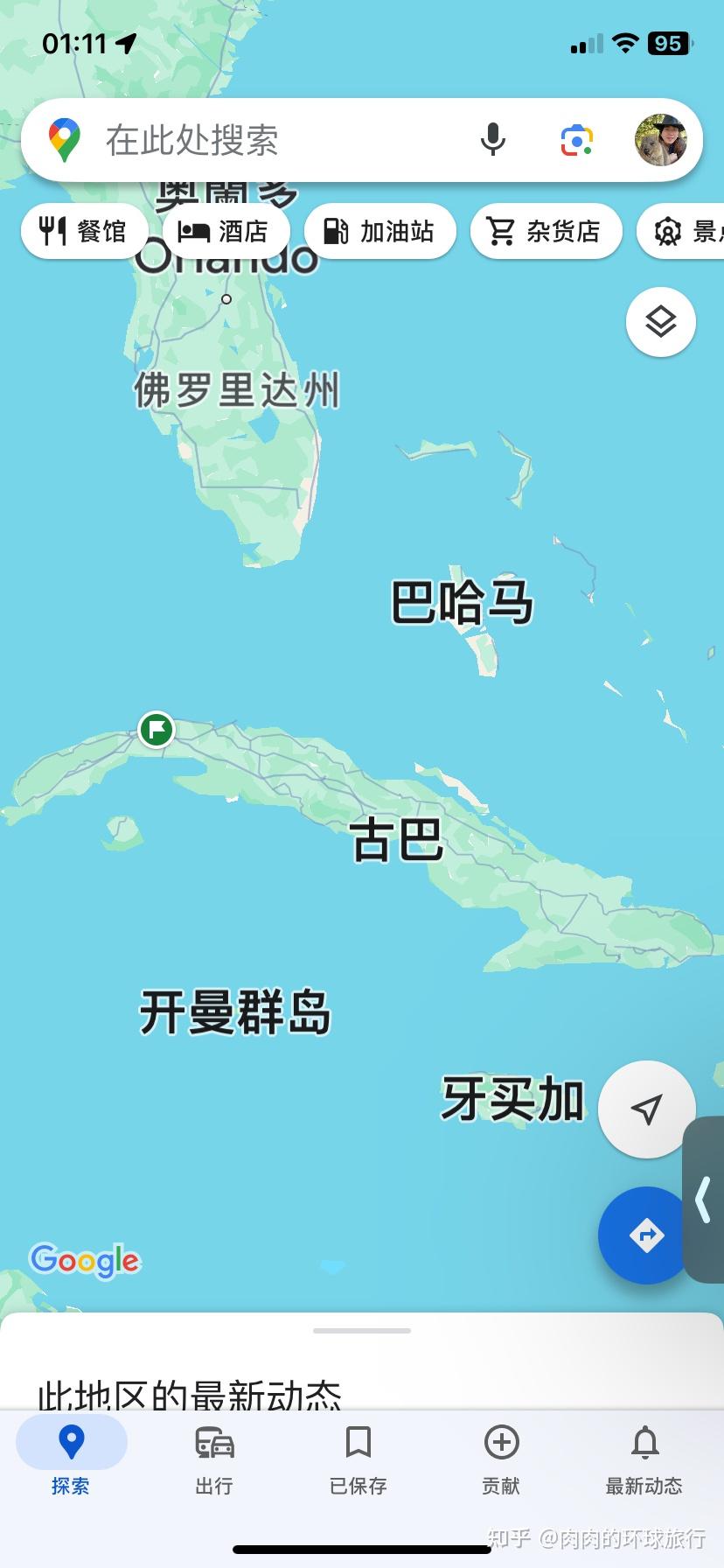Select the 餐馆 chip
The width and height of the screenshot is (724, 1568).
[84, 231]
